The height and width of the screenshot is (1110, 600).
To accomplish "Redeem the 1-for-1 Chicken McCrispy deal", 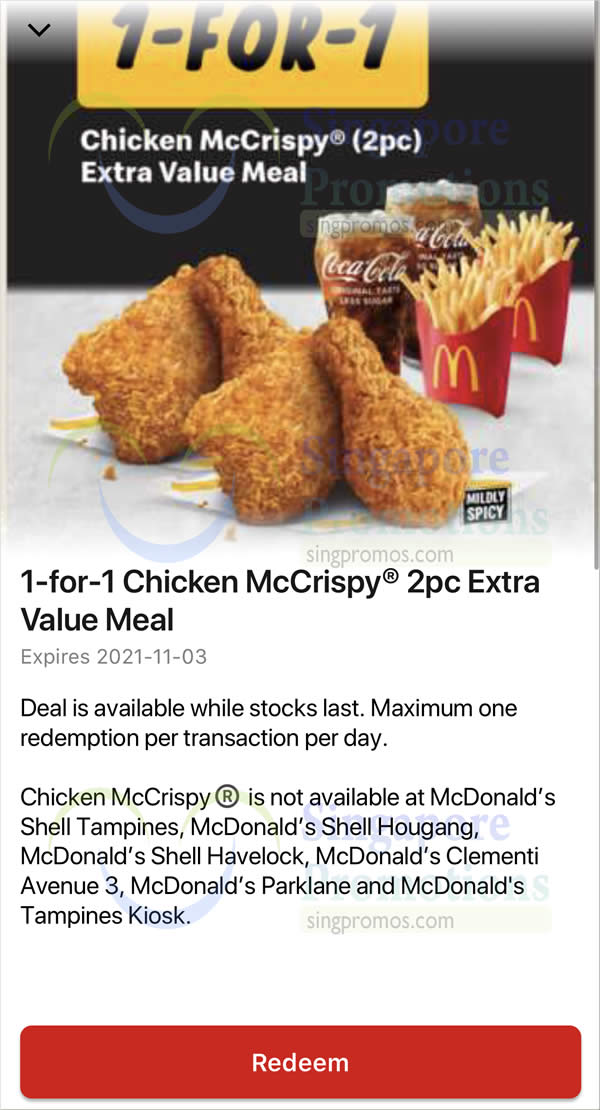I will 300,1061.
